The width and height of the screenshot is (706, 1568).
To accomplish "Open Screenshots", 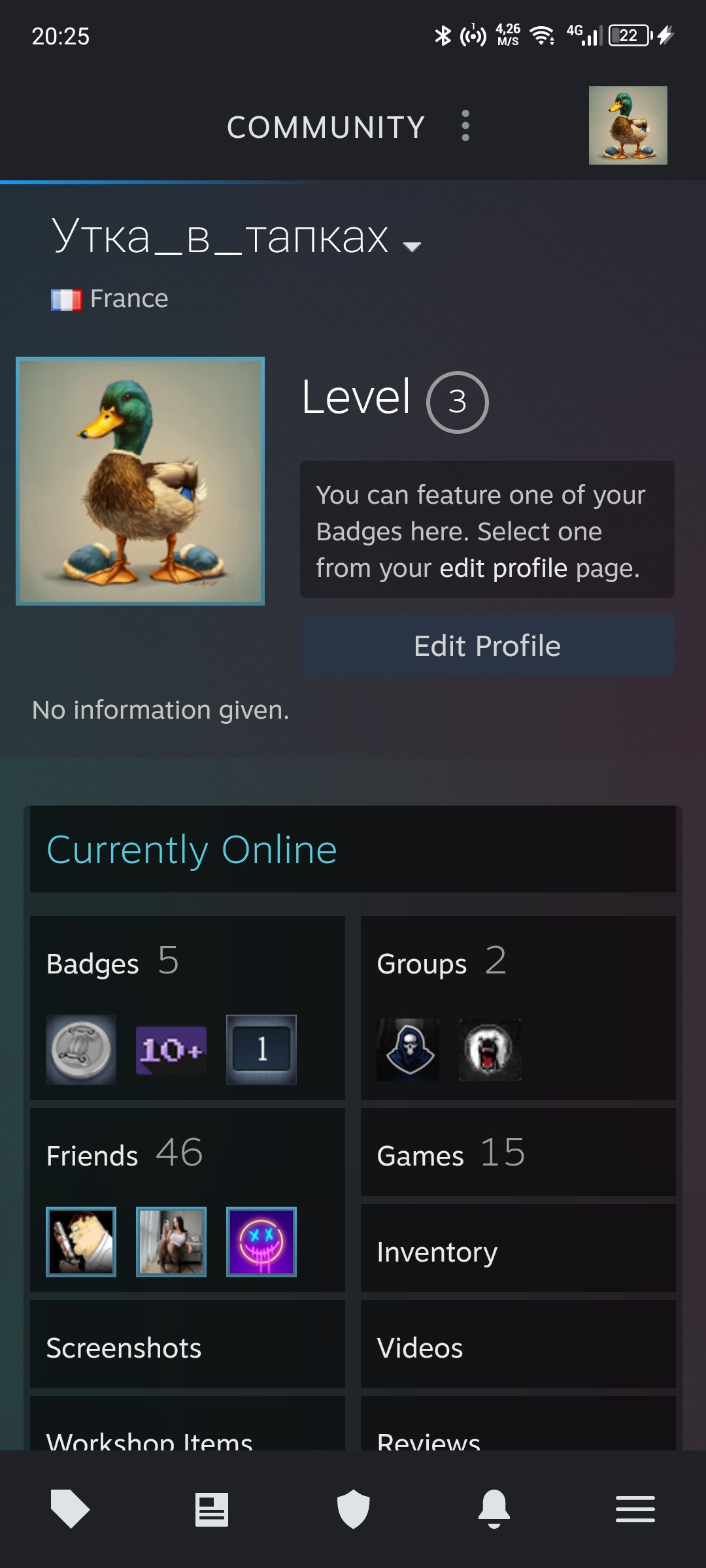I will 188,1345.
